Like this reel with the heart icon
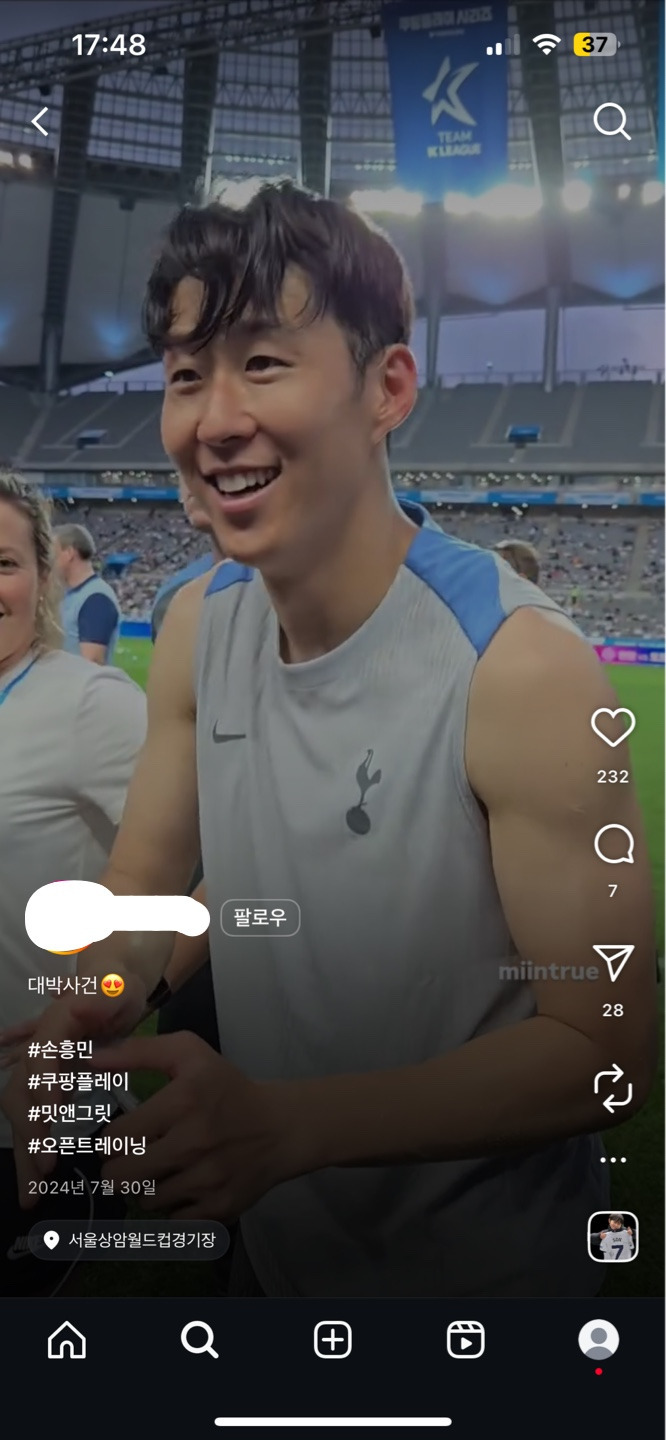Image resolution: width=666 pixels, height=1440 pixels. [613, 728]
